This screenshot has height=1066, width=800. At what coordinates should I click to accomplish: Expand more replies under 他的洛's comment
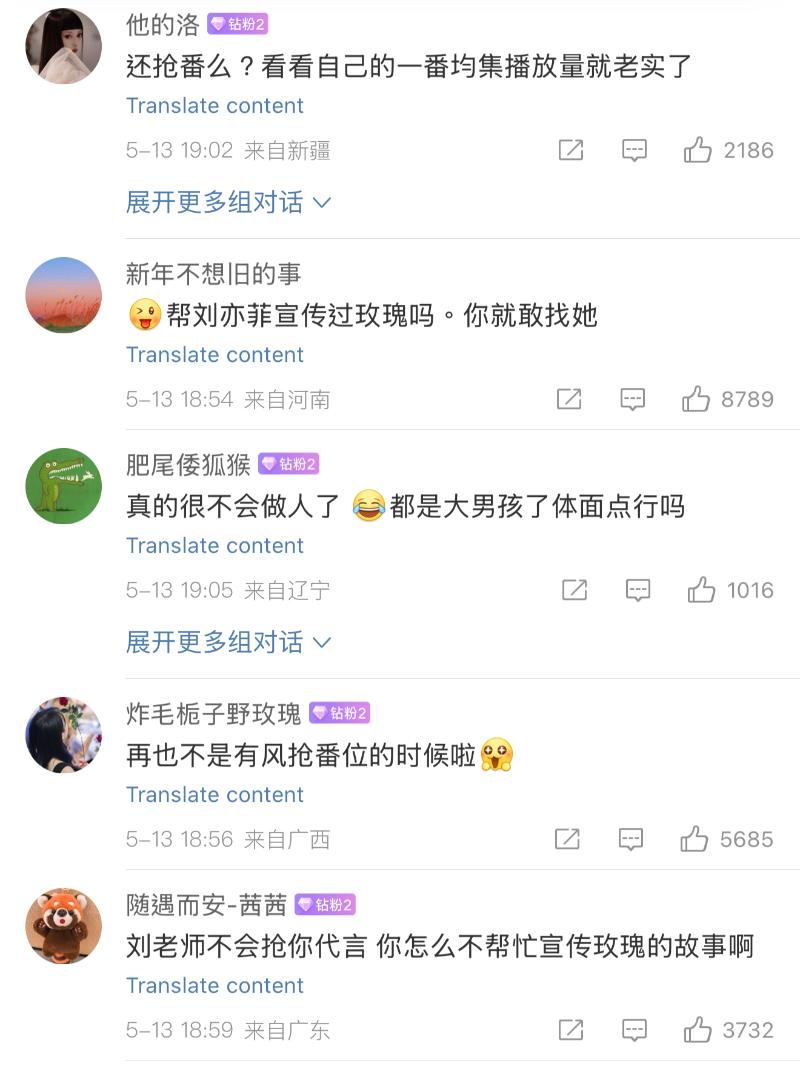228,202
